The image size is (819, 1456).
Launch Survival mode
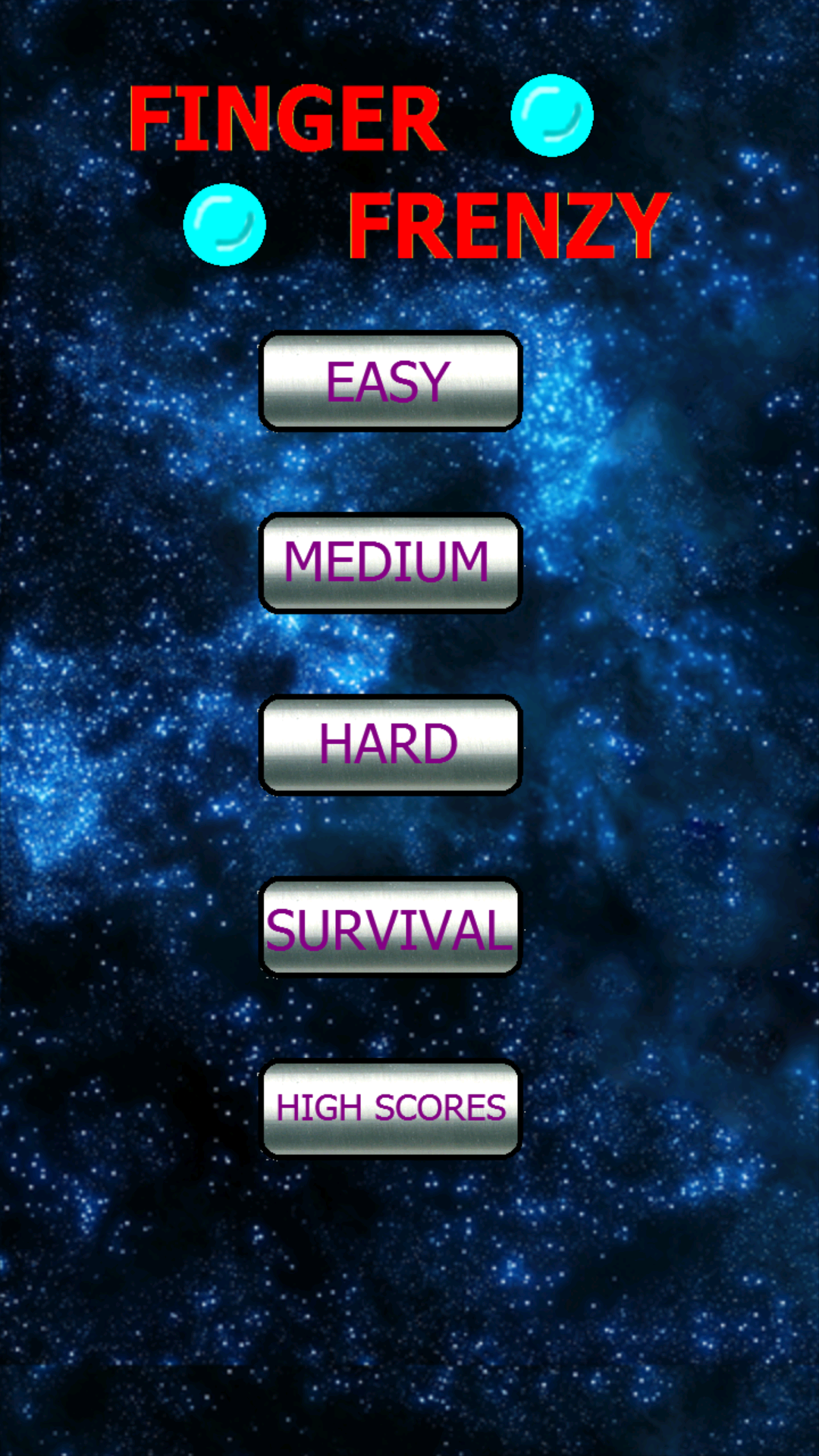pyautogui.click(x=390, y=927)
